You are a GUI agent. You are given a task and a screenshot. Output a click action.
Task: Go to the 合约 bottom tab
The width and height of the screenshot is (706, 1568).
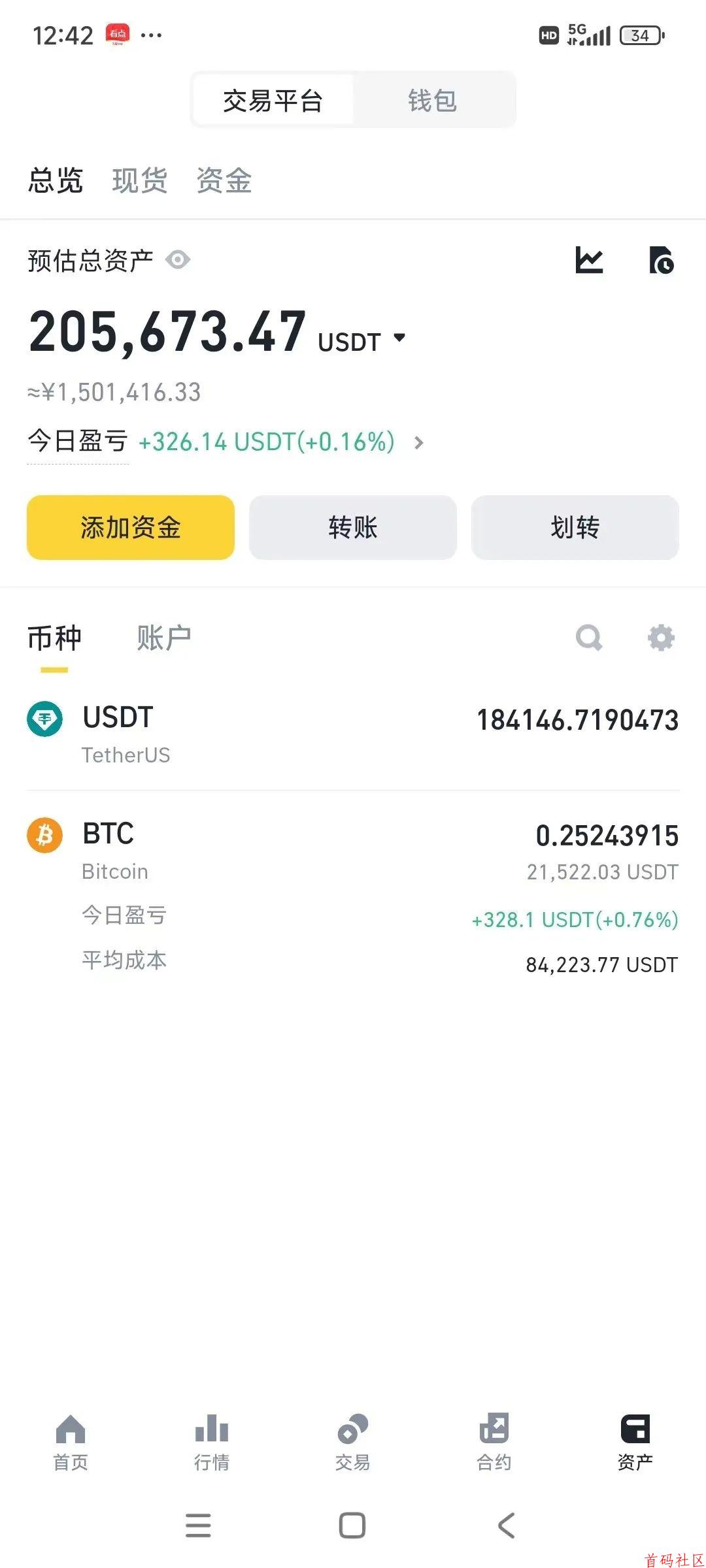pyautogui.click(x=494, y=1443)
